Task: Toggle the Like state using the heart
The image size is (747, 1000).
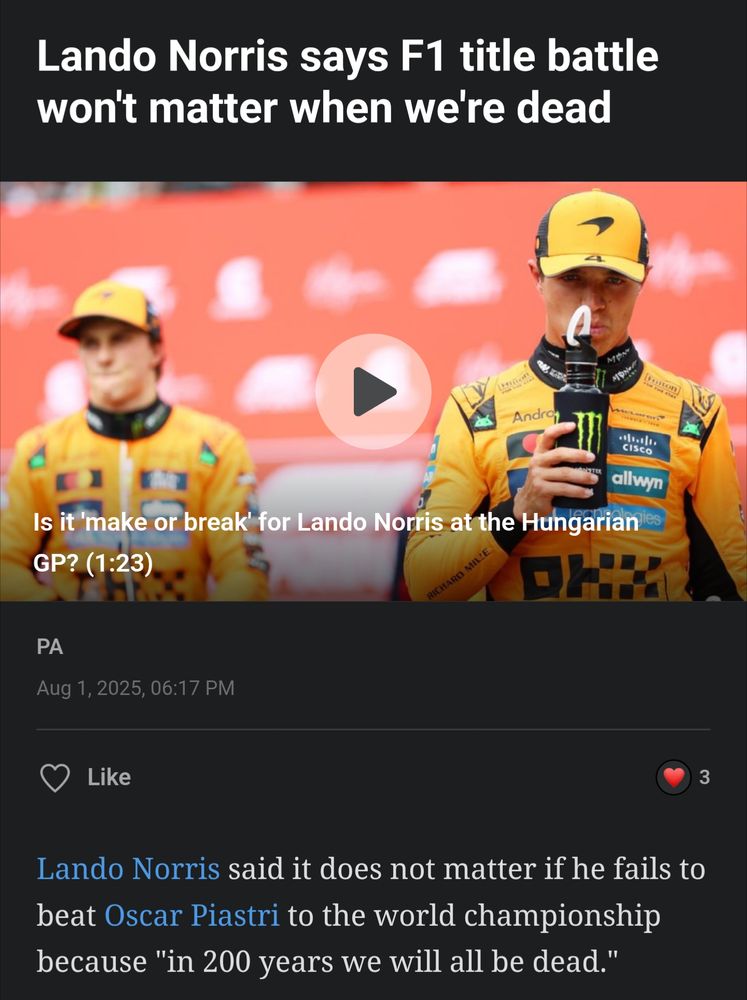Action: (x=55, y=777)
